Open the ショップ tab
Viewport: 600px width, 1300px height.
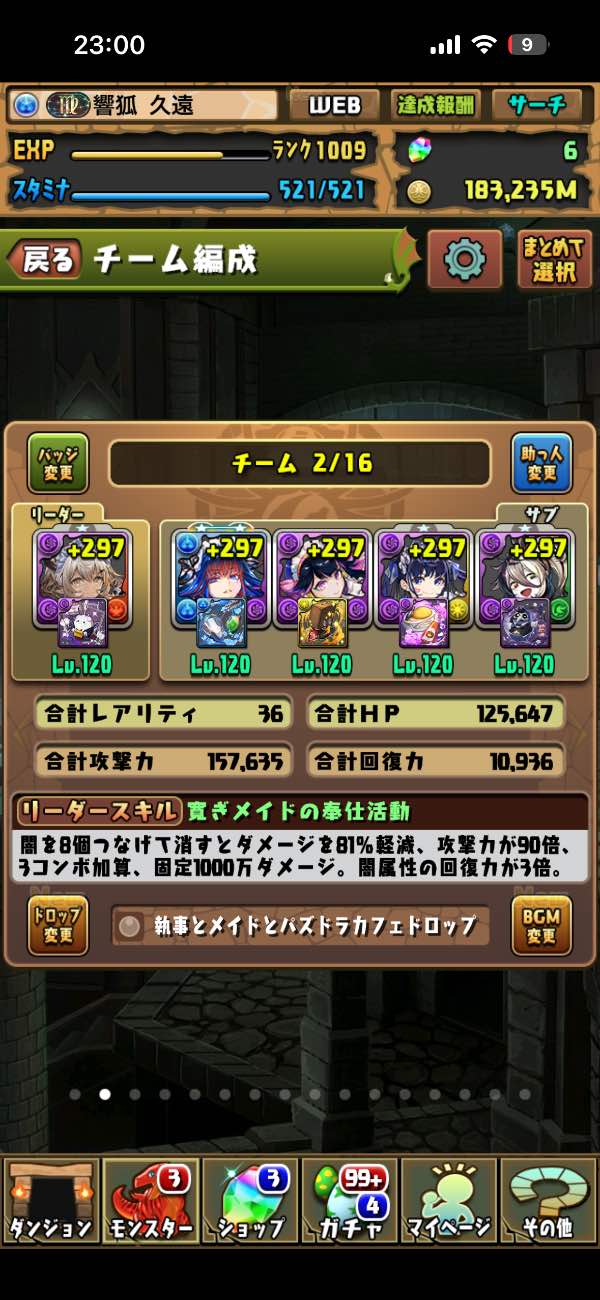250,1200
